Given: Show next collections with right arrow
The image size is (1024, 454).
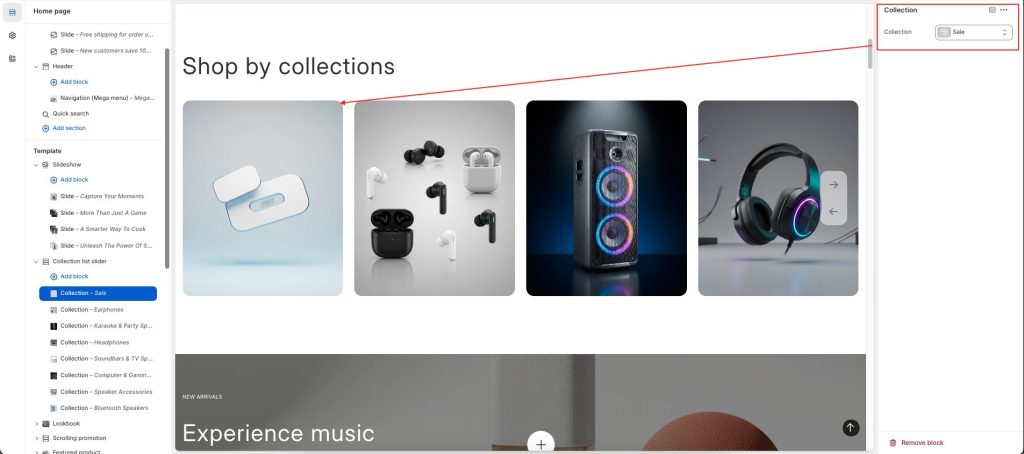Looking at the screenshot, I should tap(833, 185).
